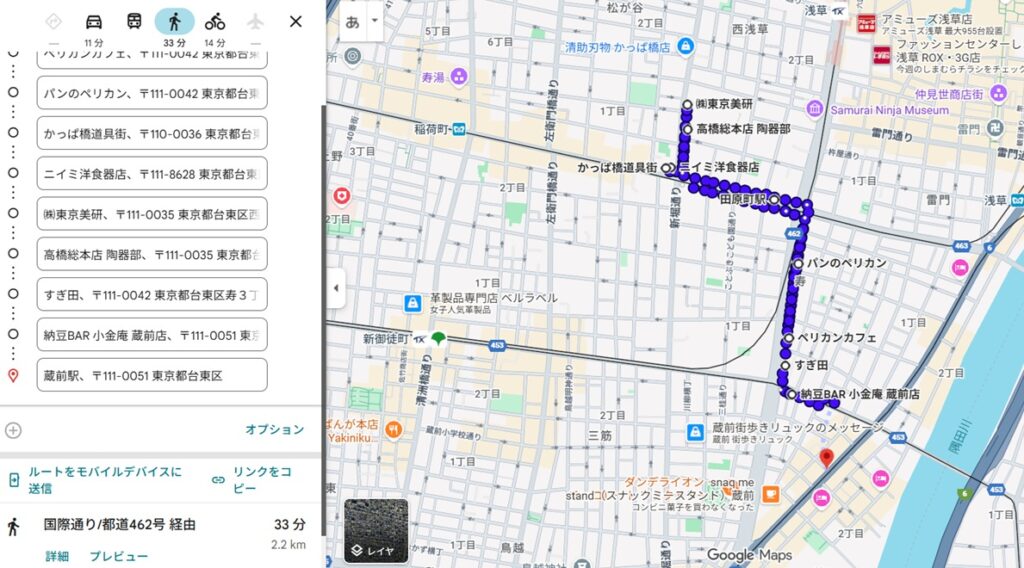Switch to cycling directions mode
The width and height of the screenshot is (1024, 568).
(215, 21)
